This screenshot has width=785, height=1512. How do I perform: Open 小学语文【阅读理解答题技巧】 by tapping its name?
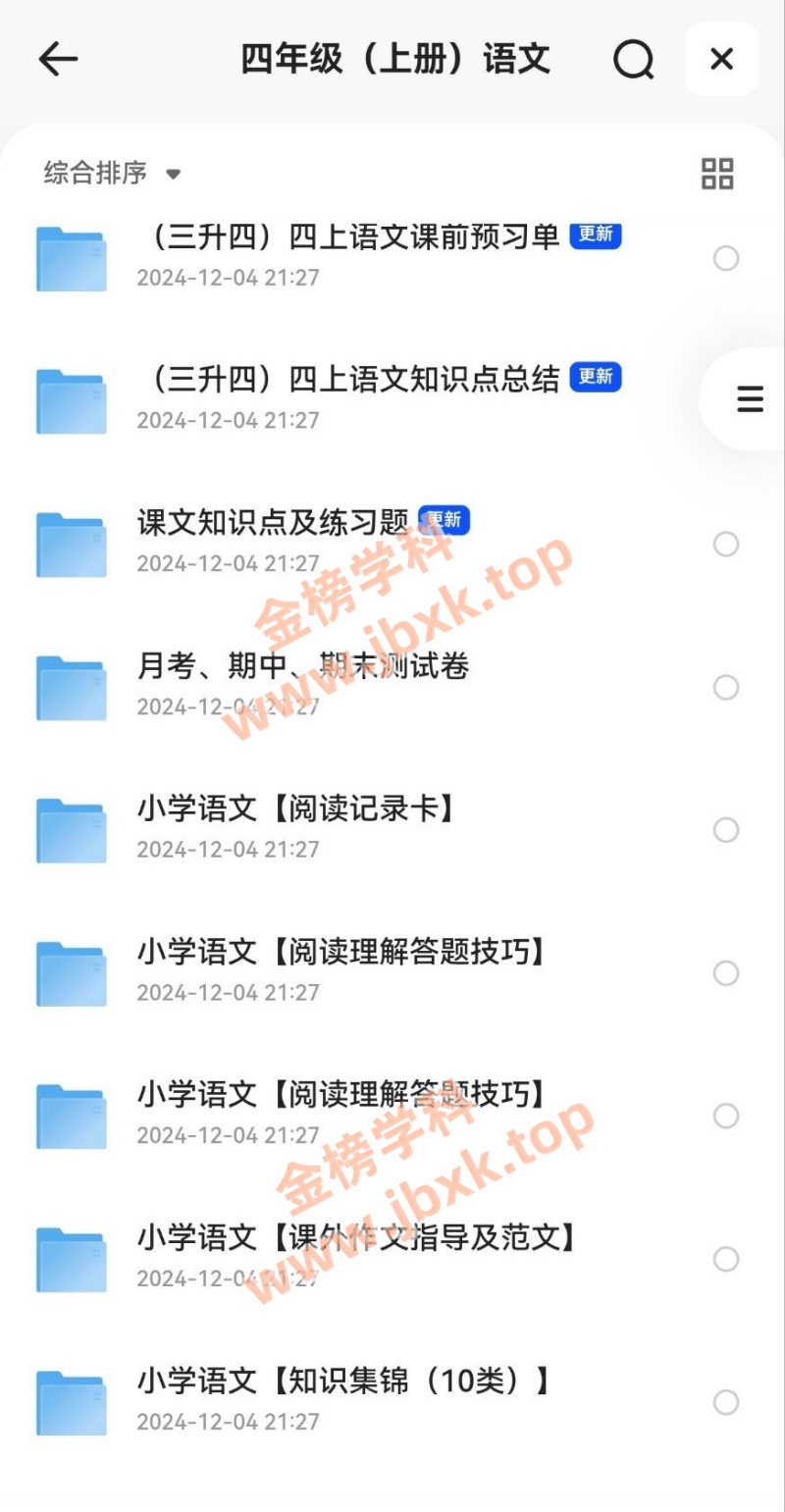pos(343,951)
